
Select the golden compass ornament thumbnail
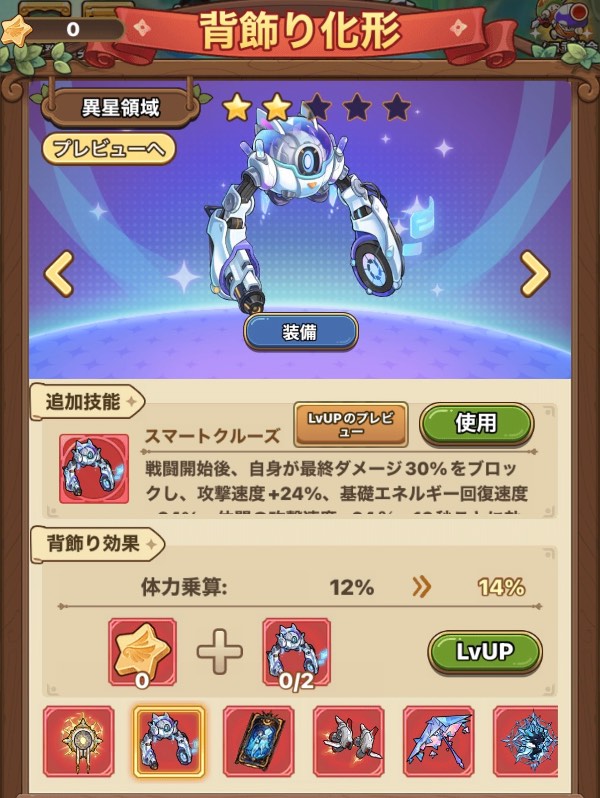78,741
